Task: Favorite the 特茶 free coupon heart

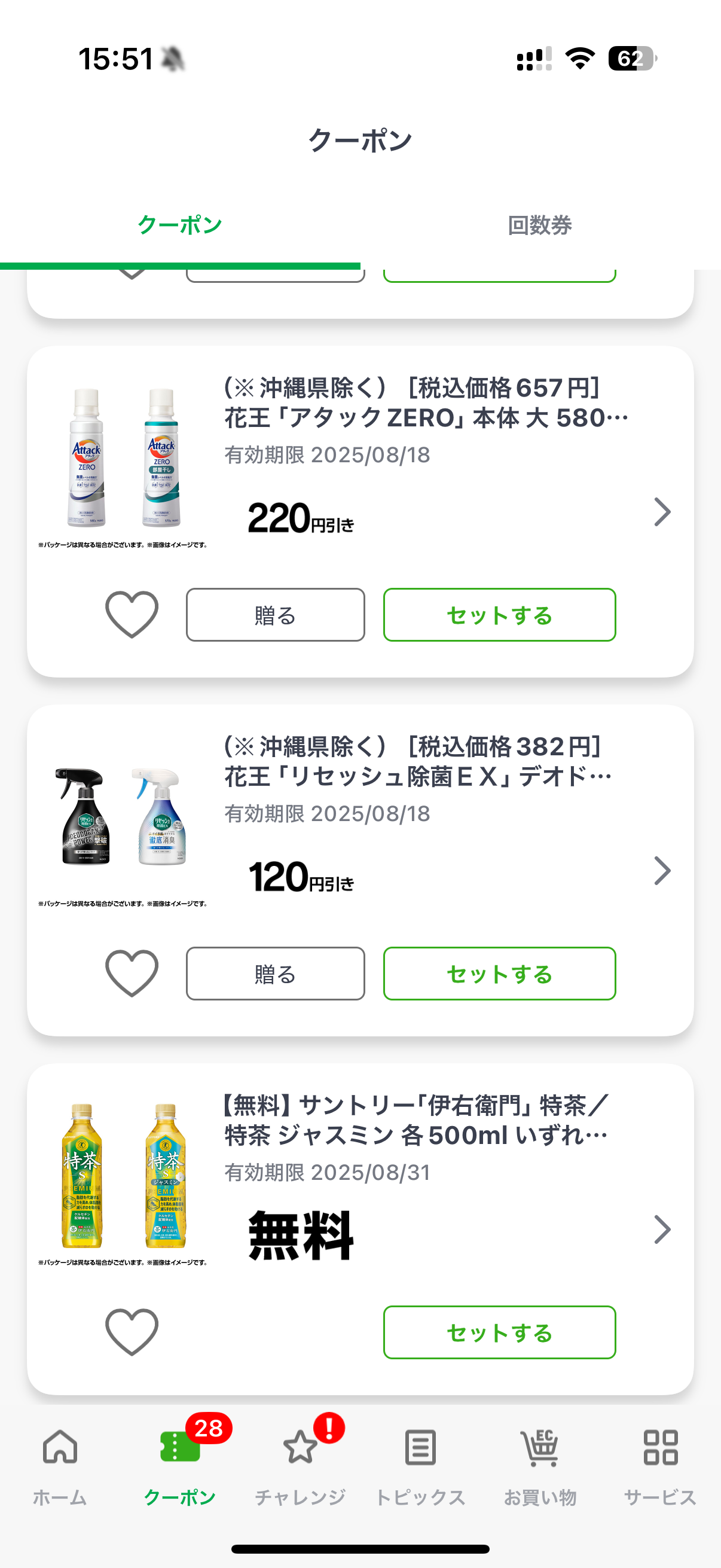Action: coord(133,1332)
